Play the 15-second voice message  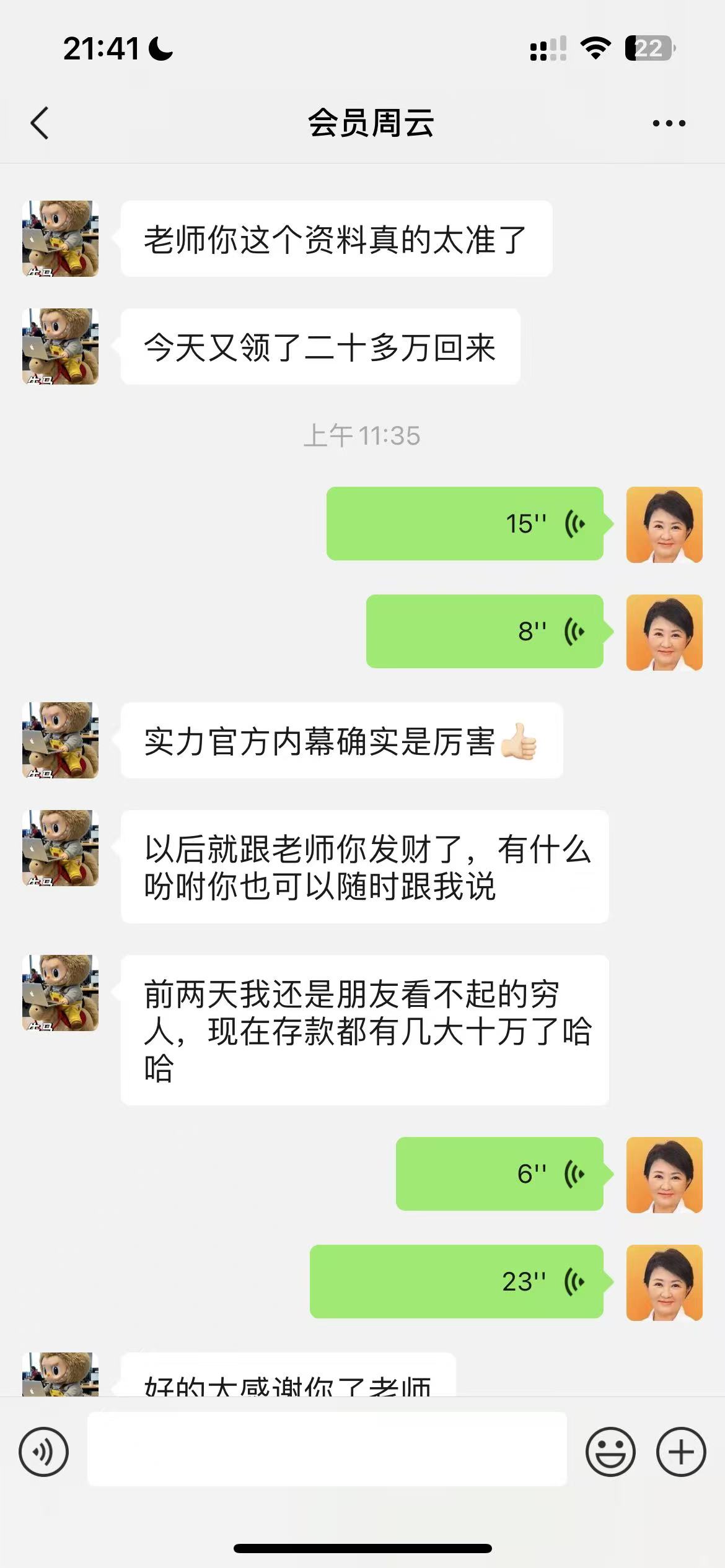465,524
